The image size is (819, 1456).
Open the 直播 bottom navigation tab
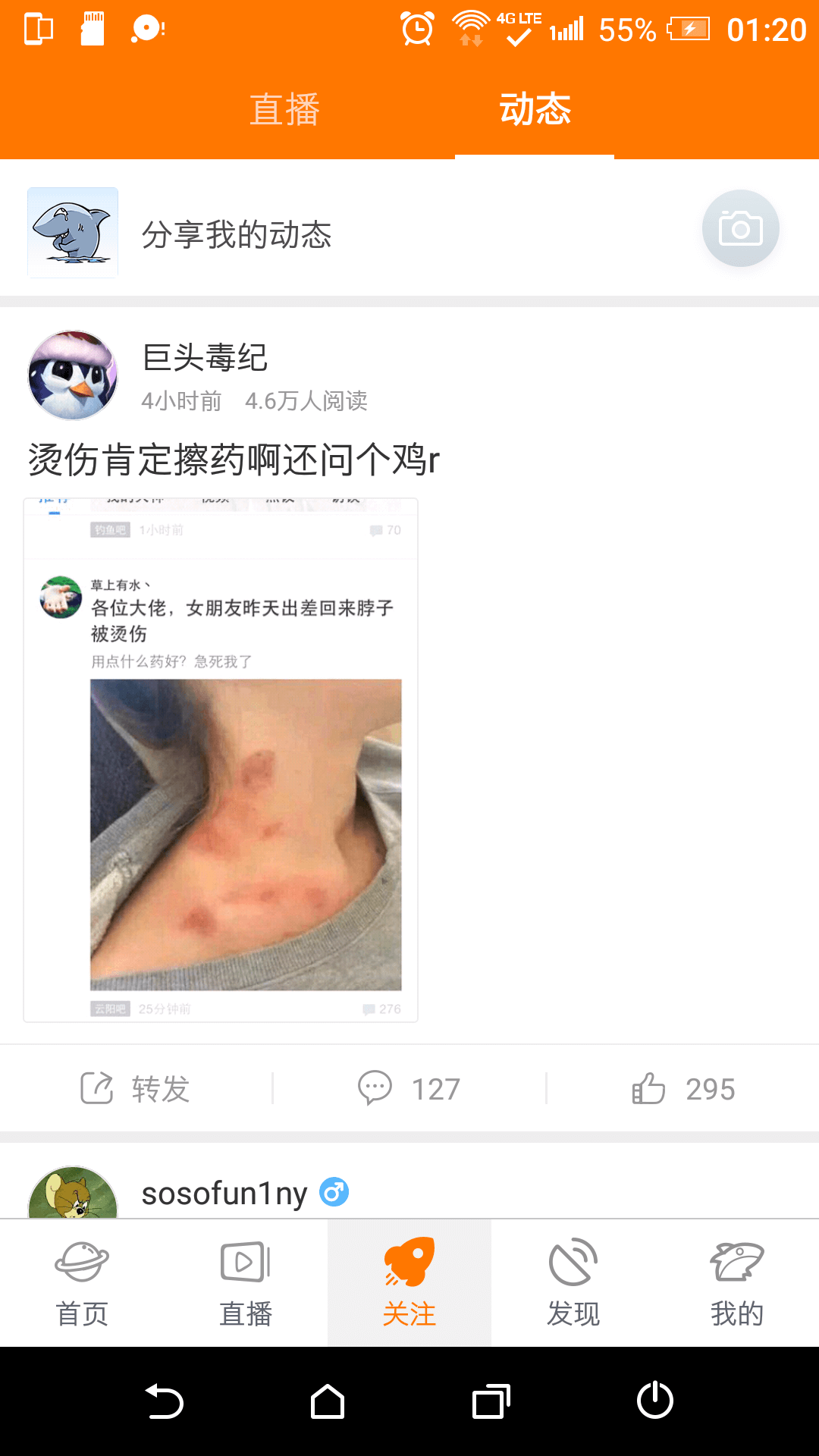pos(246,1283)
